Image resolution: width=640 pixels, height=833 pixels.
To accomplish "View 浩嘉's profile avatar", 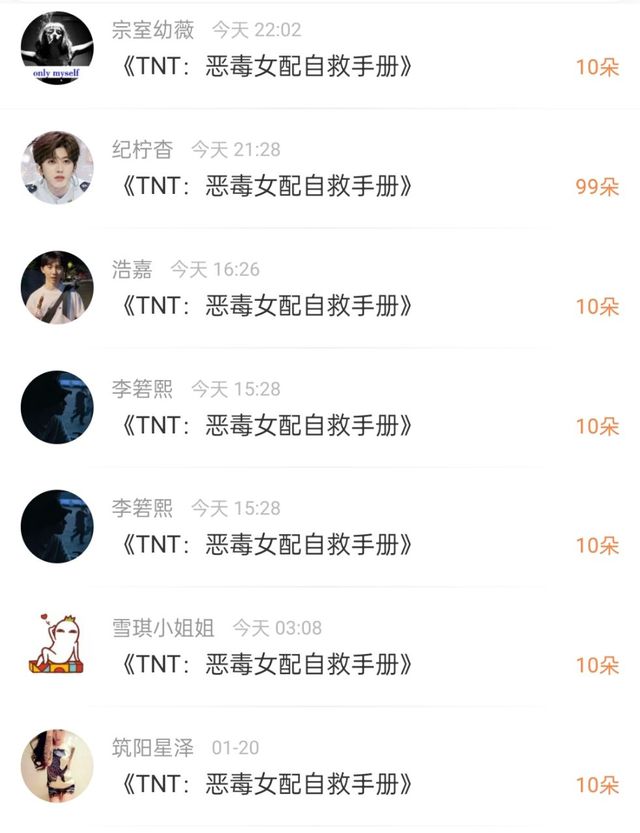I will (x=57, y=287).
